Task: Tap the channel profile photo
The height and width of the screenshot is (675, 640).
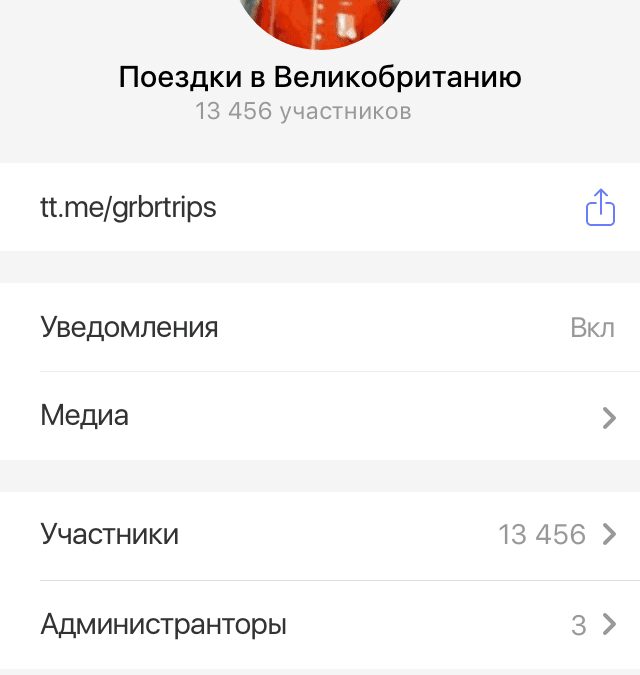Action: (x=320, y=20)
